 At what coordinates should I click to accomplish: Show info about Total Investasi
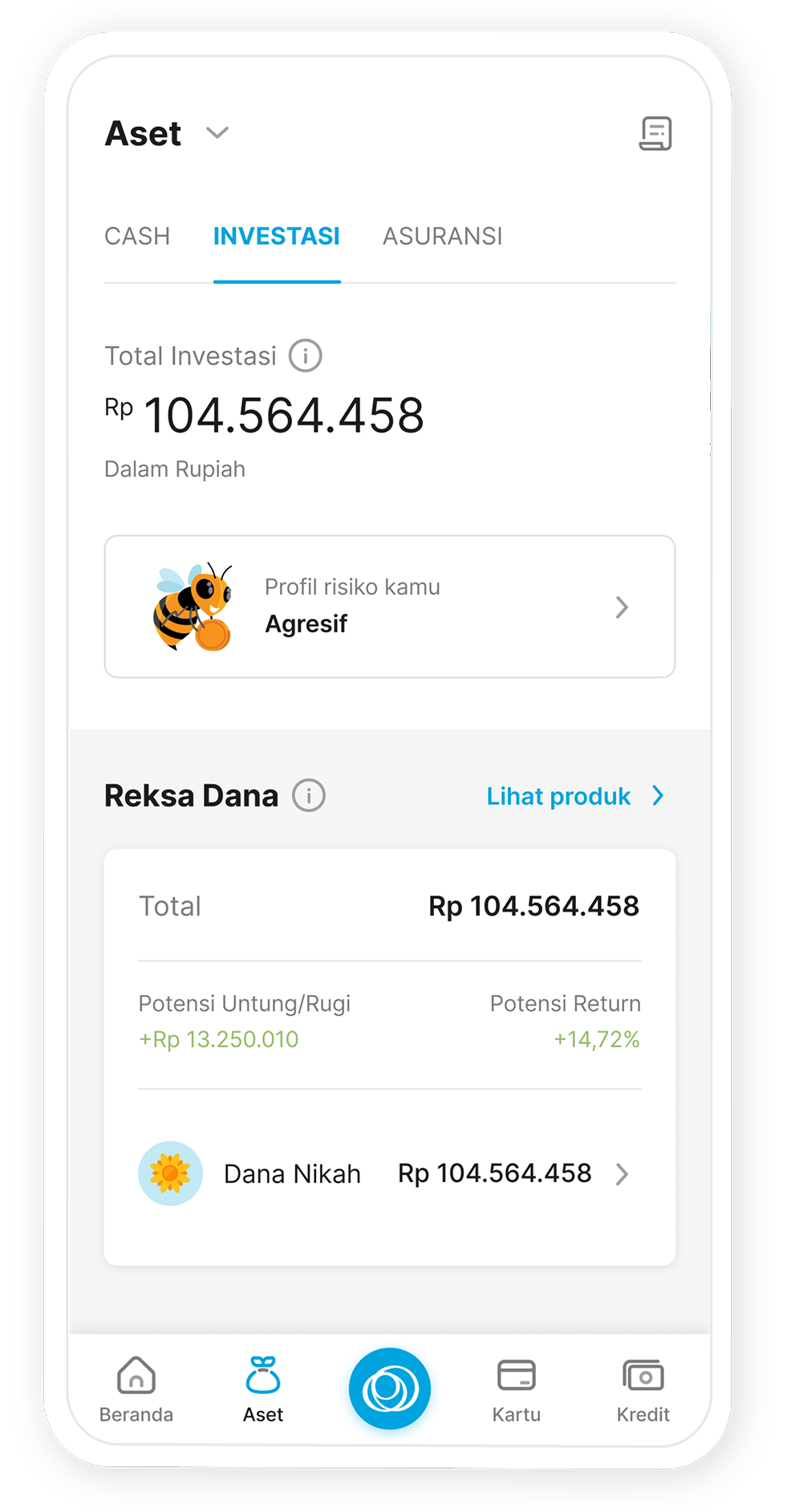coord(306,356)
